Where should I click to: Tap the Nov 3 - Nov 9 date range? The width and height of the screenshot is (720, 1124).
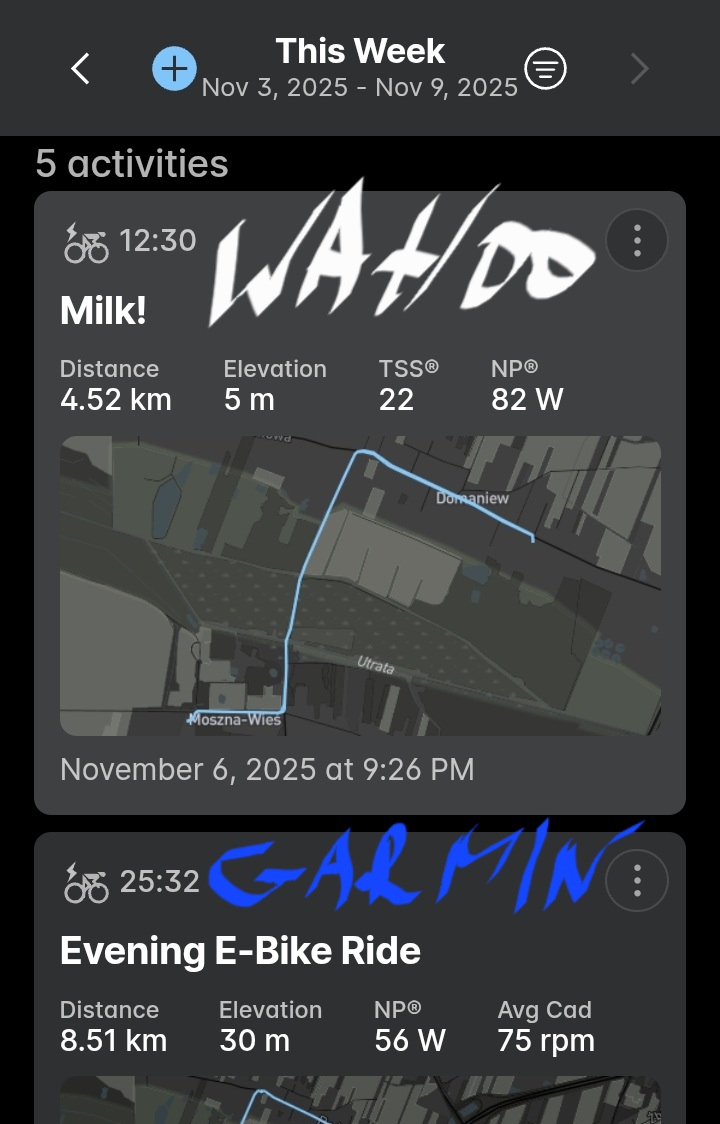point(360,88)
